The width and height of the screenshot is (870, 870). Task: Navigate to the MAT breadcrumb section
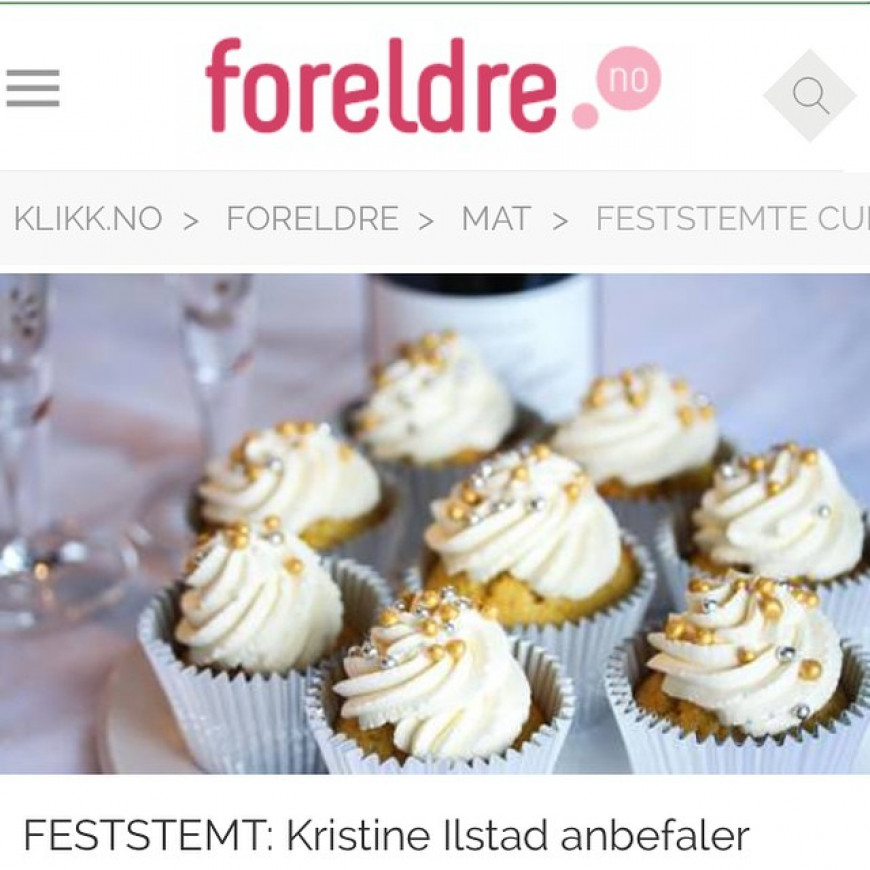point(496,219)
